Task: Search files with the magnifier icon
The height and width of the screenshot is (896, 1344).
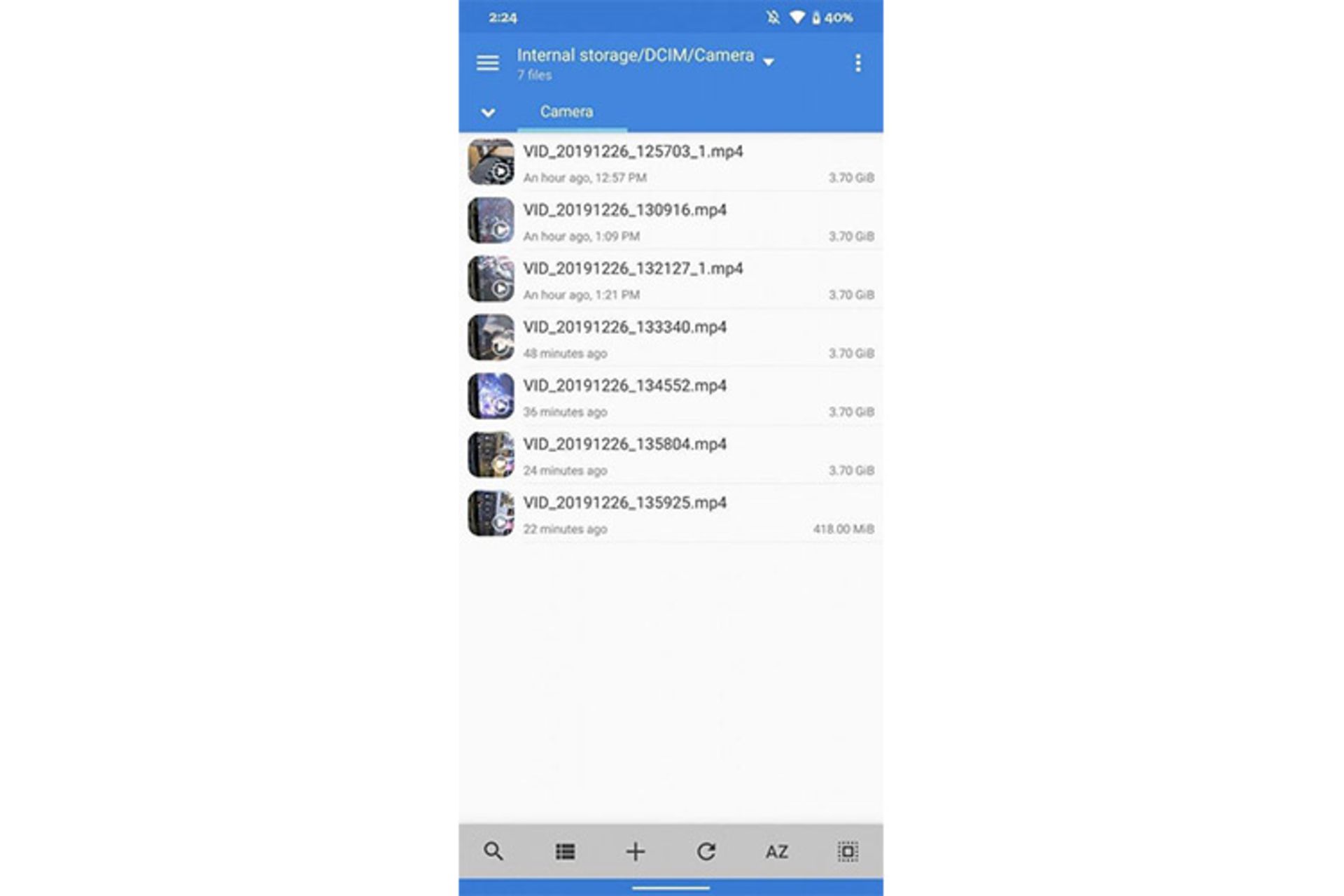Action: (493, 851)
